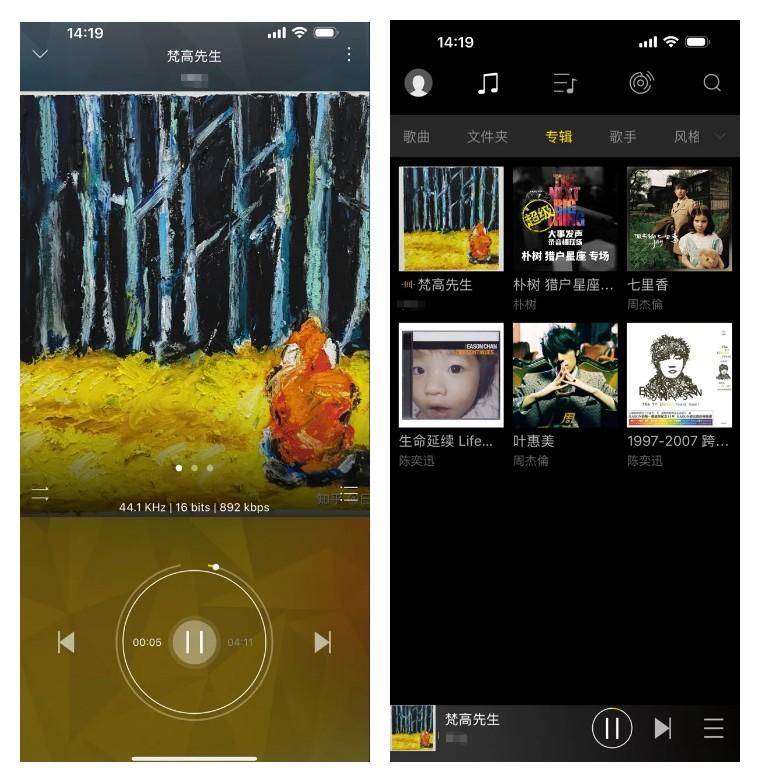760x782 pixels.
Task: Open the album 朴树 猎户星座
Action: [565, 219]
